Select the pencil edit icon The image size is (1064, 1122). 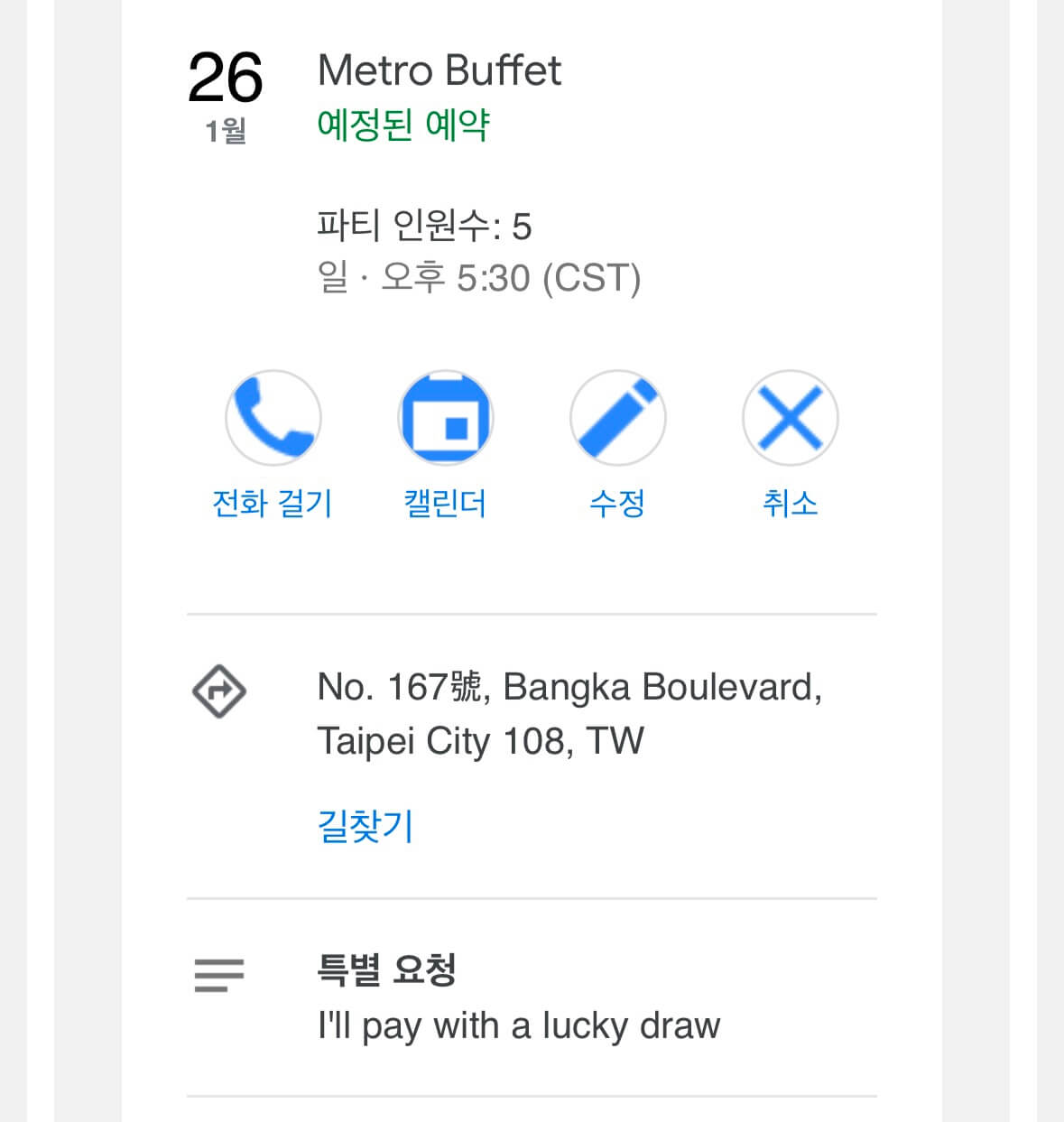[x=617, y=417]
